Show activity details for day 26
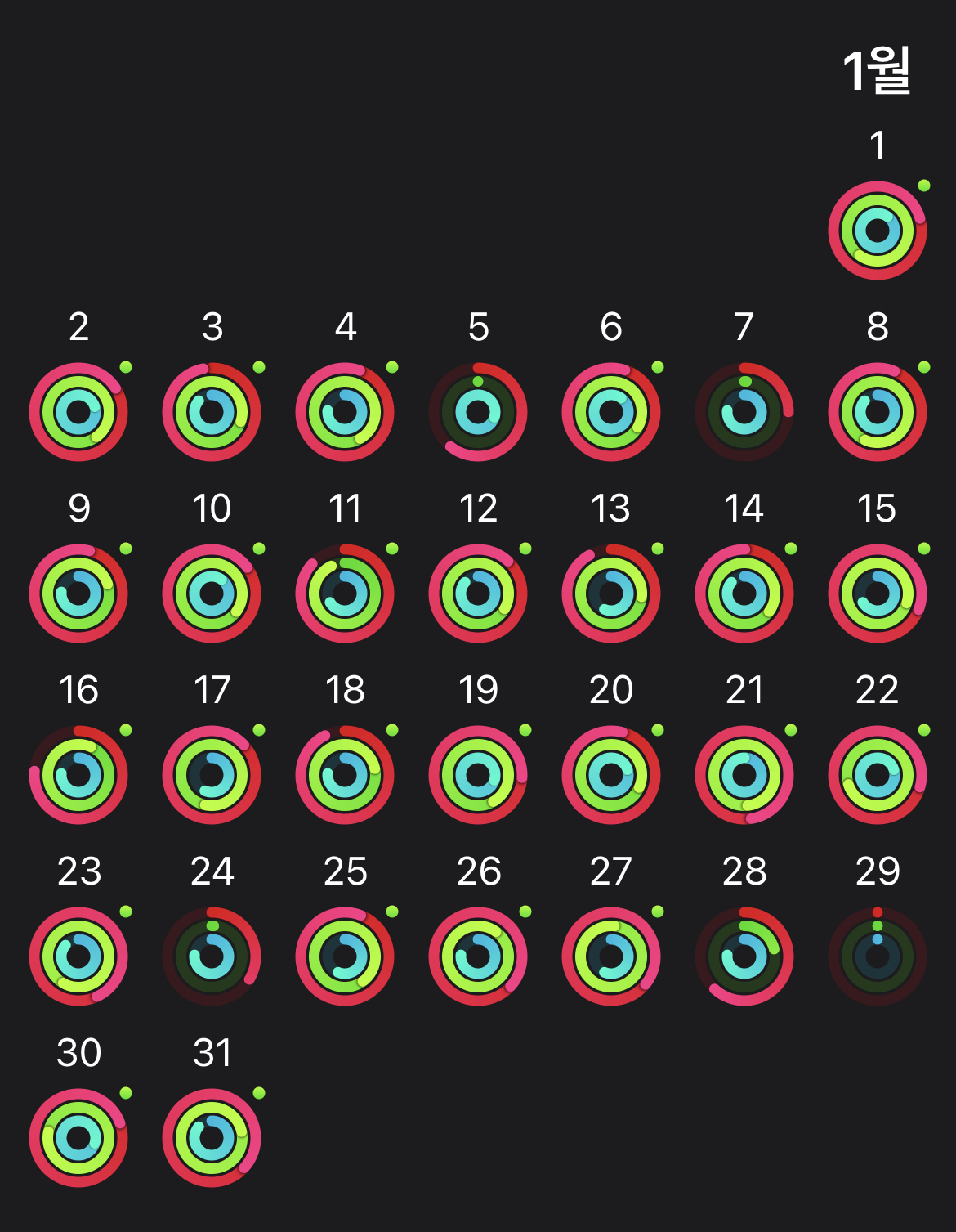Viewport: 956px width, 1232px height. tap(478, 956)
